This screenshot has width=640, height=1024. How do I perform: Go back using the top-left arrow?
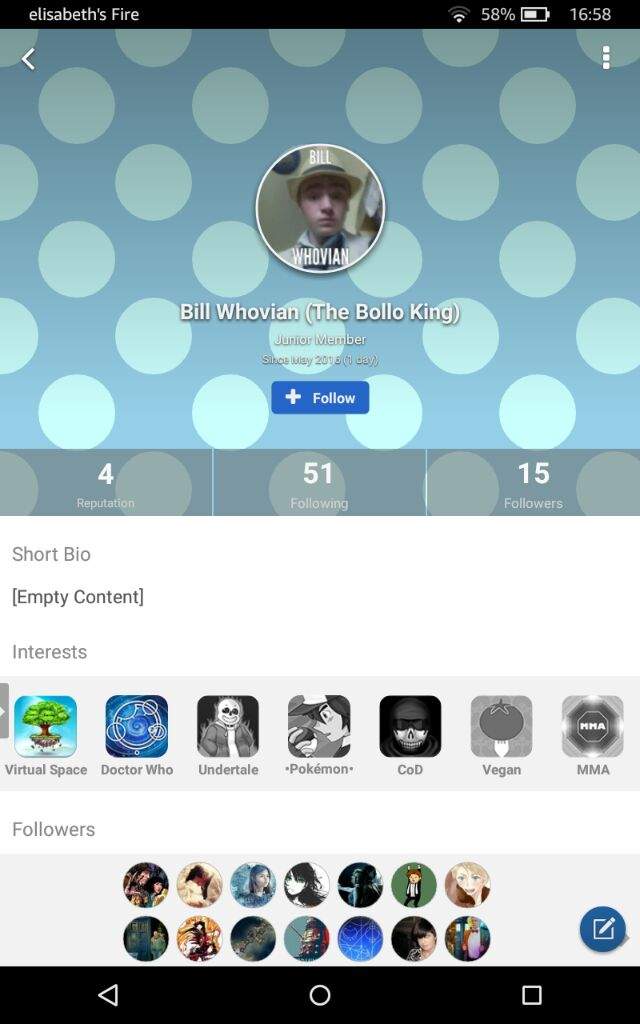coord(28,59)
